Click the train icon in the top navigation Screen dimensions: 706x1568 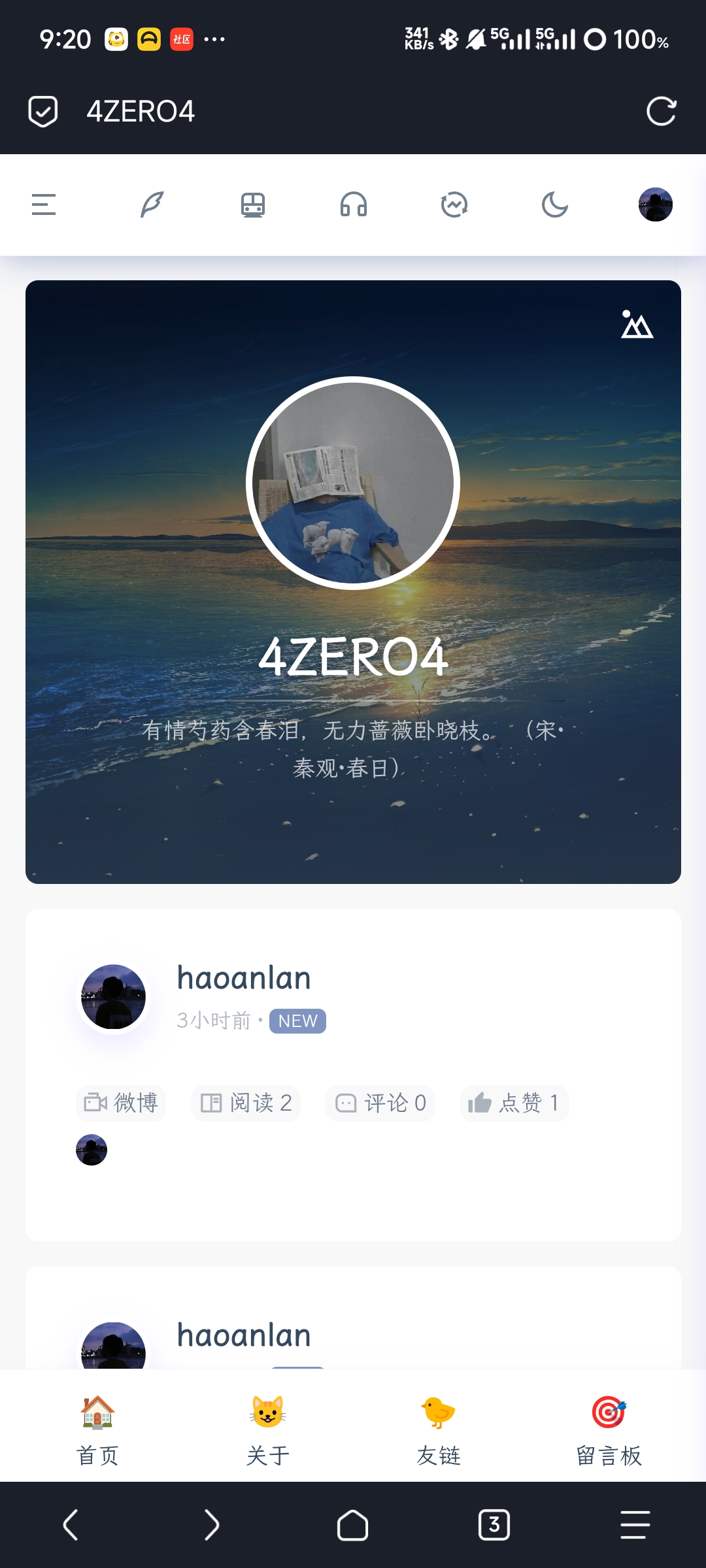click(x=254, y=204)
